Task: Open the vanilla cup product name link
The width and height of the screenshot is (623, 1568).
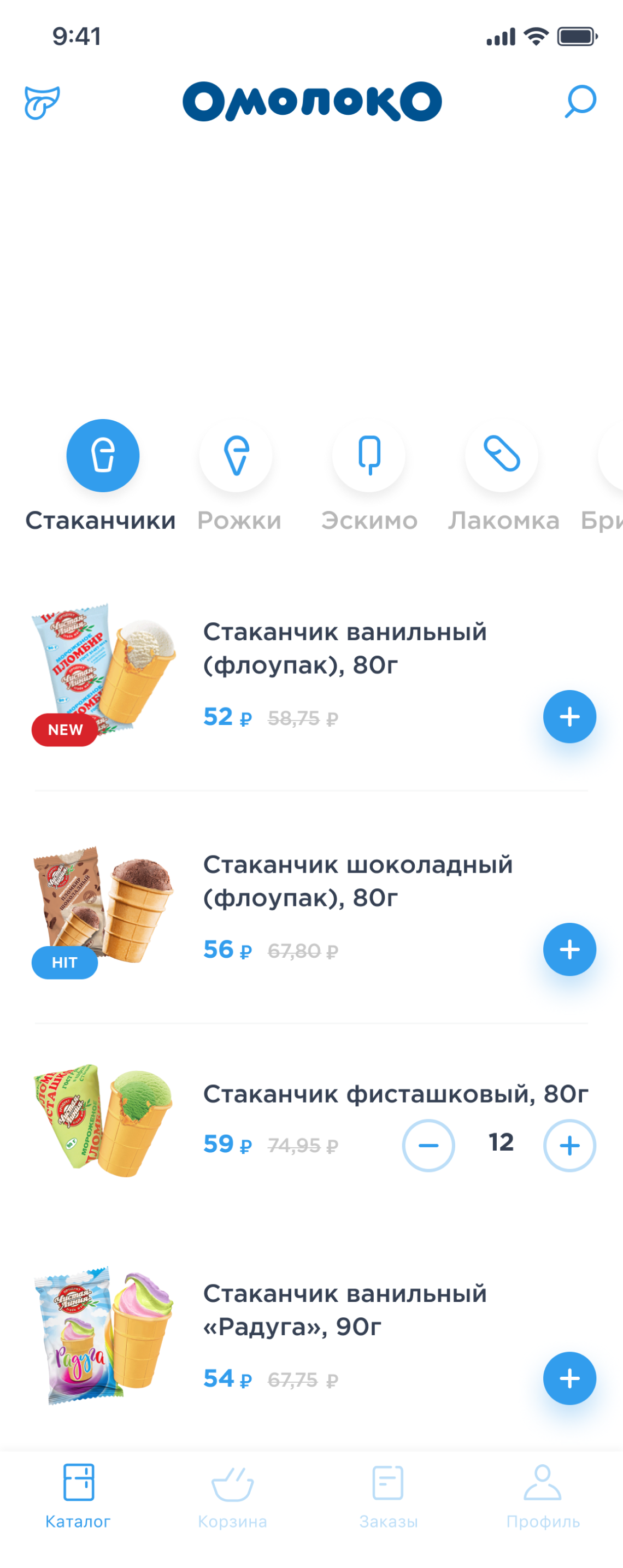Action: tap(344, 647)
